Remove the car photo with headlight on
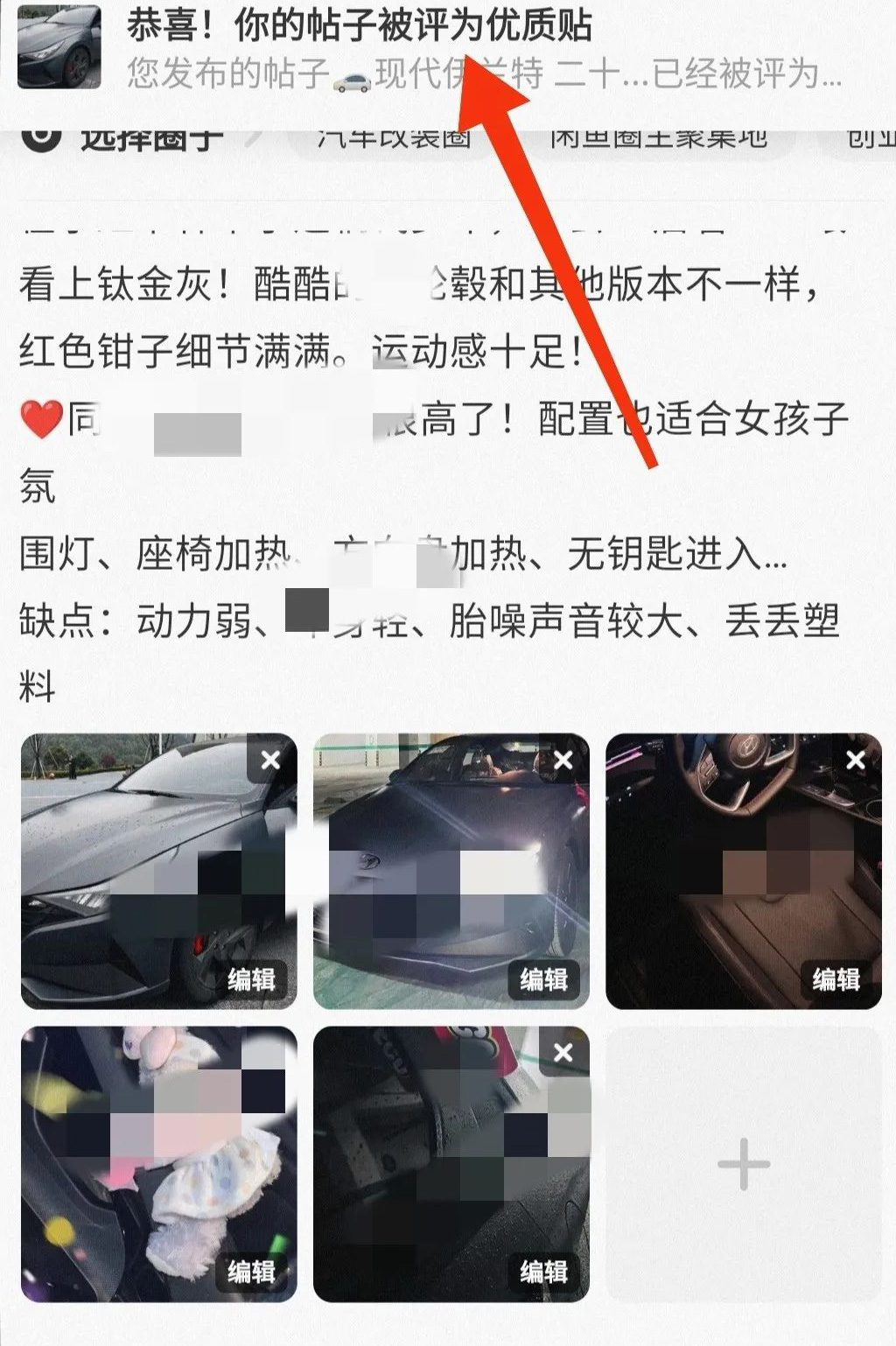This screenshot has height=1346, width=896. (x=563, y=760)
